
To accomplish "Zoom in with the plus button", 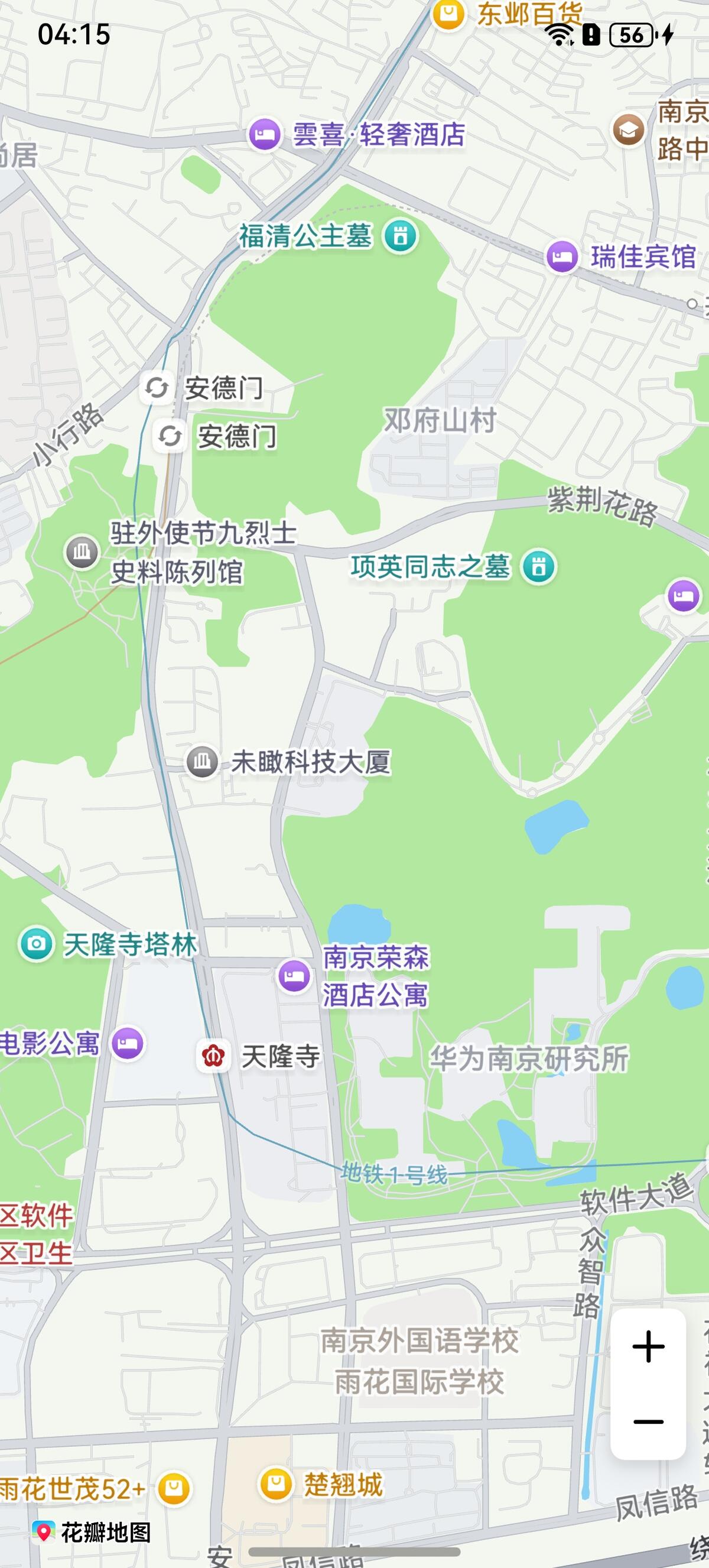I will [648, 1346].
